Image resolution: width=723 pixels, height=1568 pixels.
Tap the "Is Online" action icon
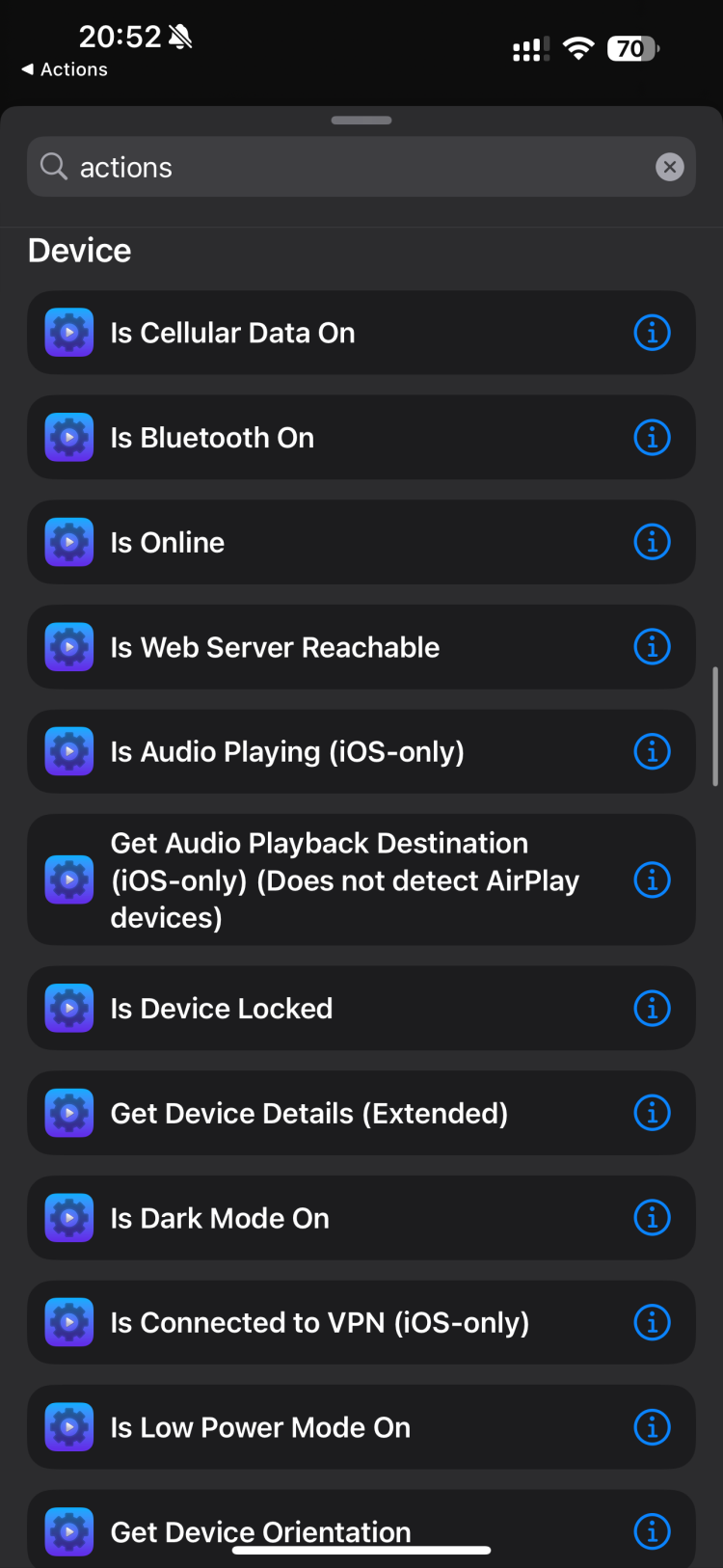68,542
